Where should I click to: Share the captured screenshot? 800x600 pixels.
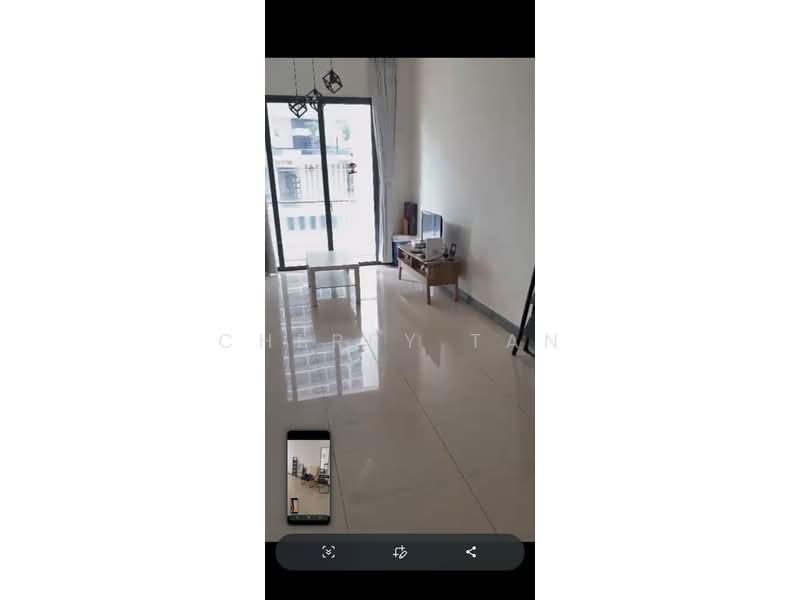[x=471, y=552]
